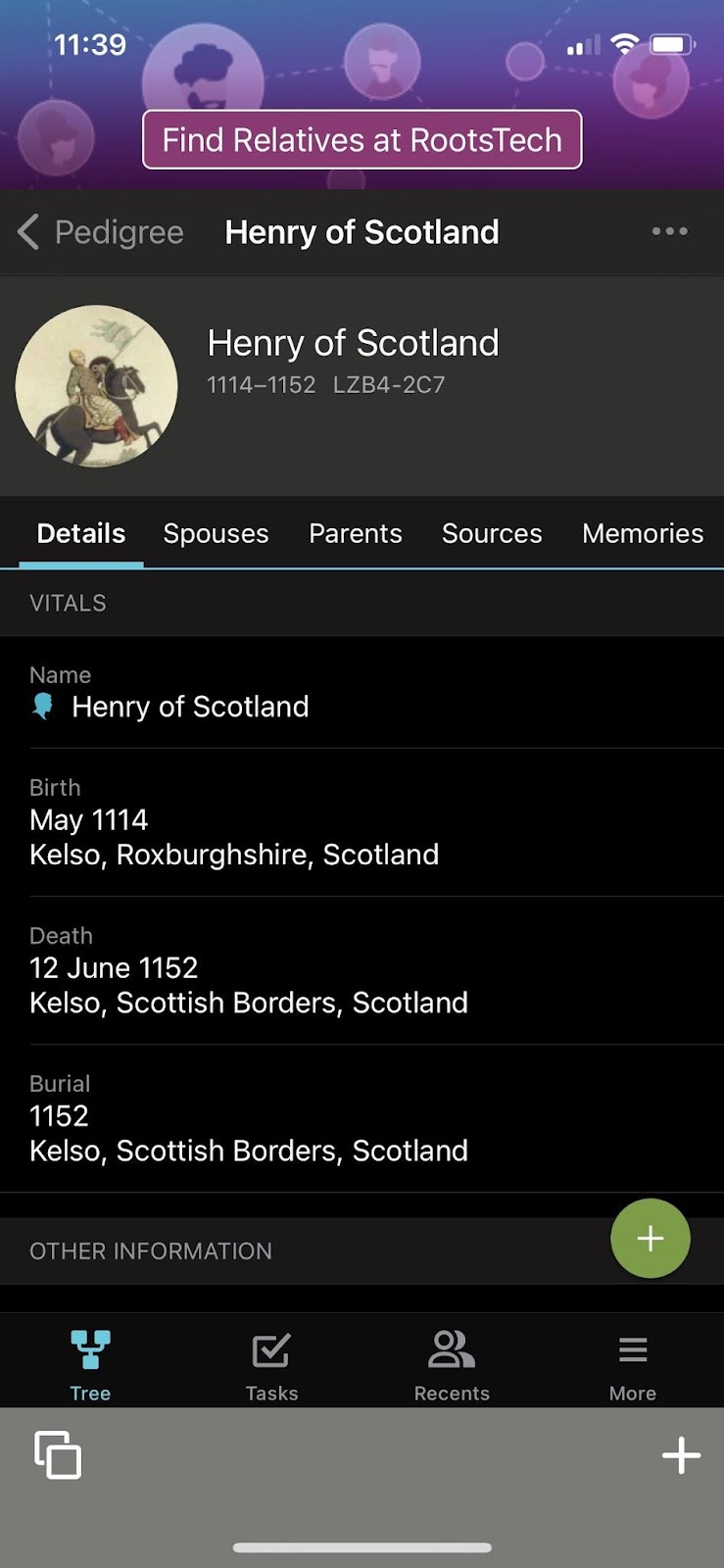Select the Details tab
The image size is (724, 1568).
tap(81, 533)
